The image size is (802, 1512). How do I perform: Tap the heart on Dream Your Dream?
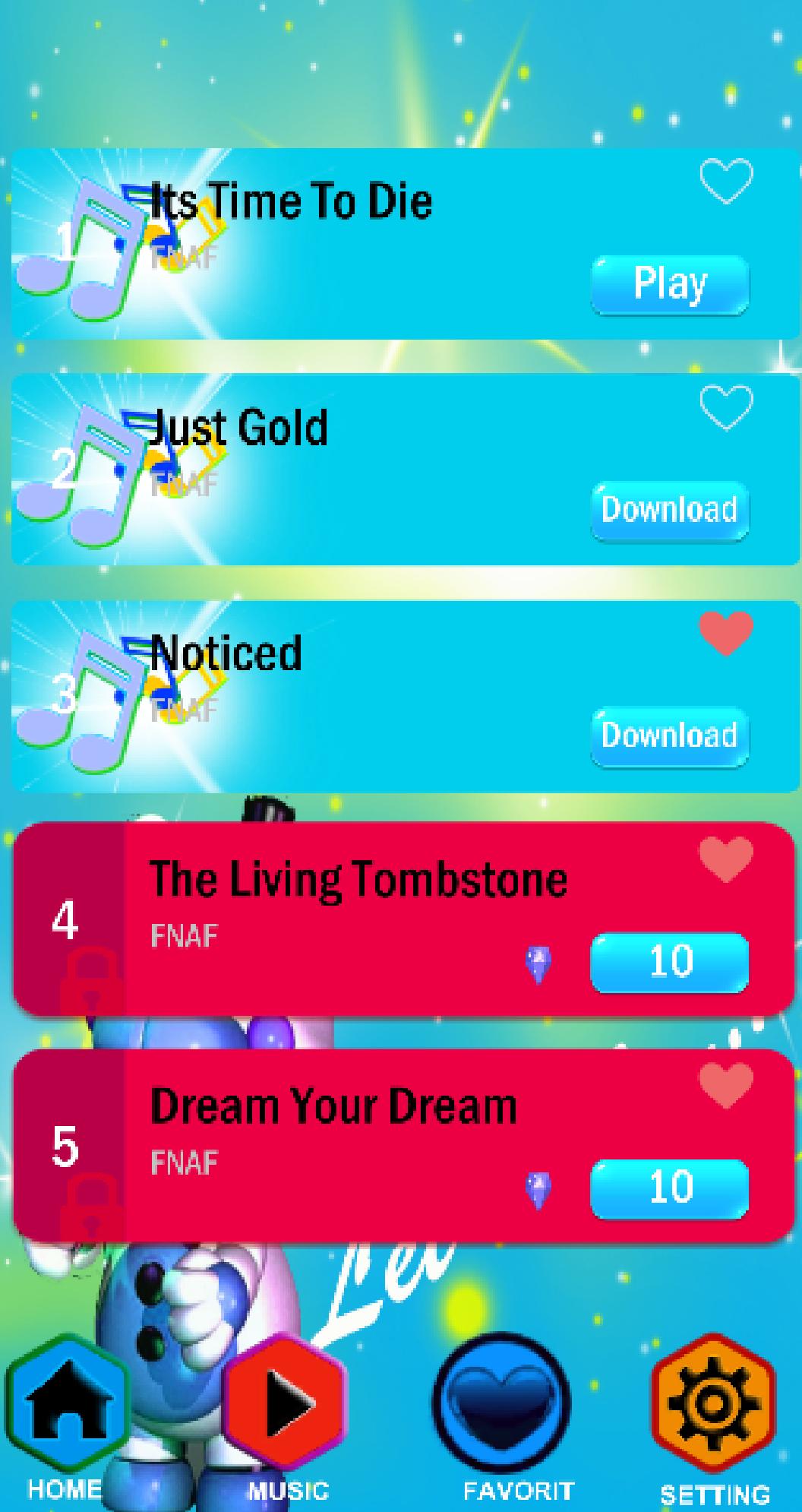coord(726,1085)
